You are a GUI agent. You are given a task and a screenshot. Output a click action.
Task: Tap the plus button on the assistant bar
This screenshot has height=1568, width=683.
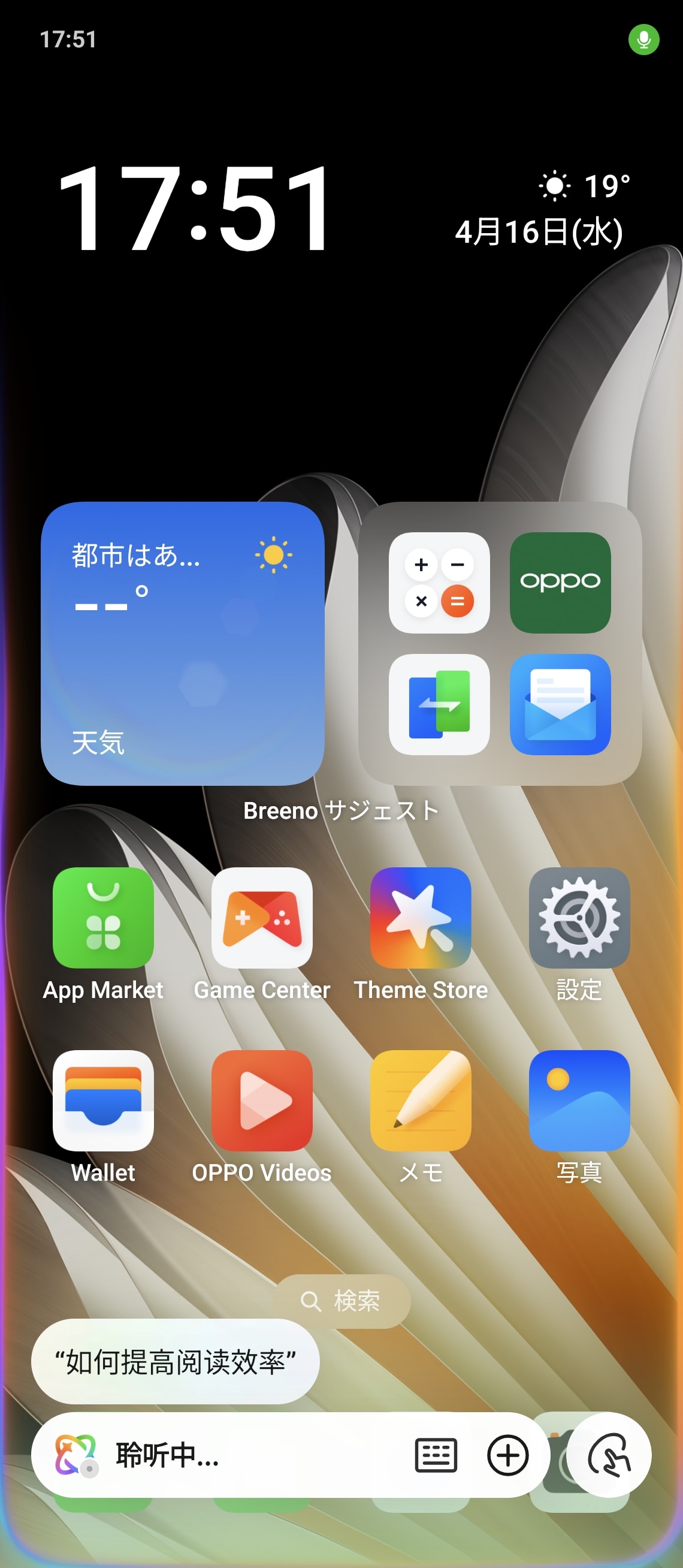coord(509,1456)
